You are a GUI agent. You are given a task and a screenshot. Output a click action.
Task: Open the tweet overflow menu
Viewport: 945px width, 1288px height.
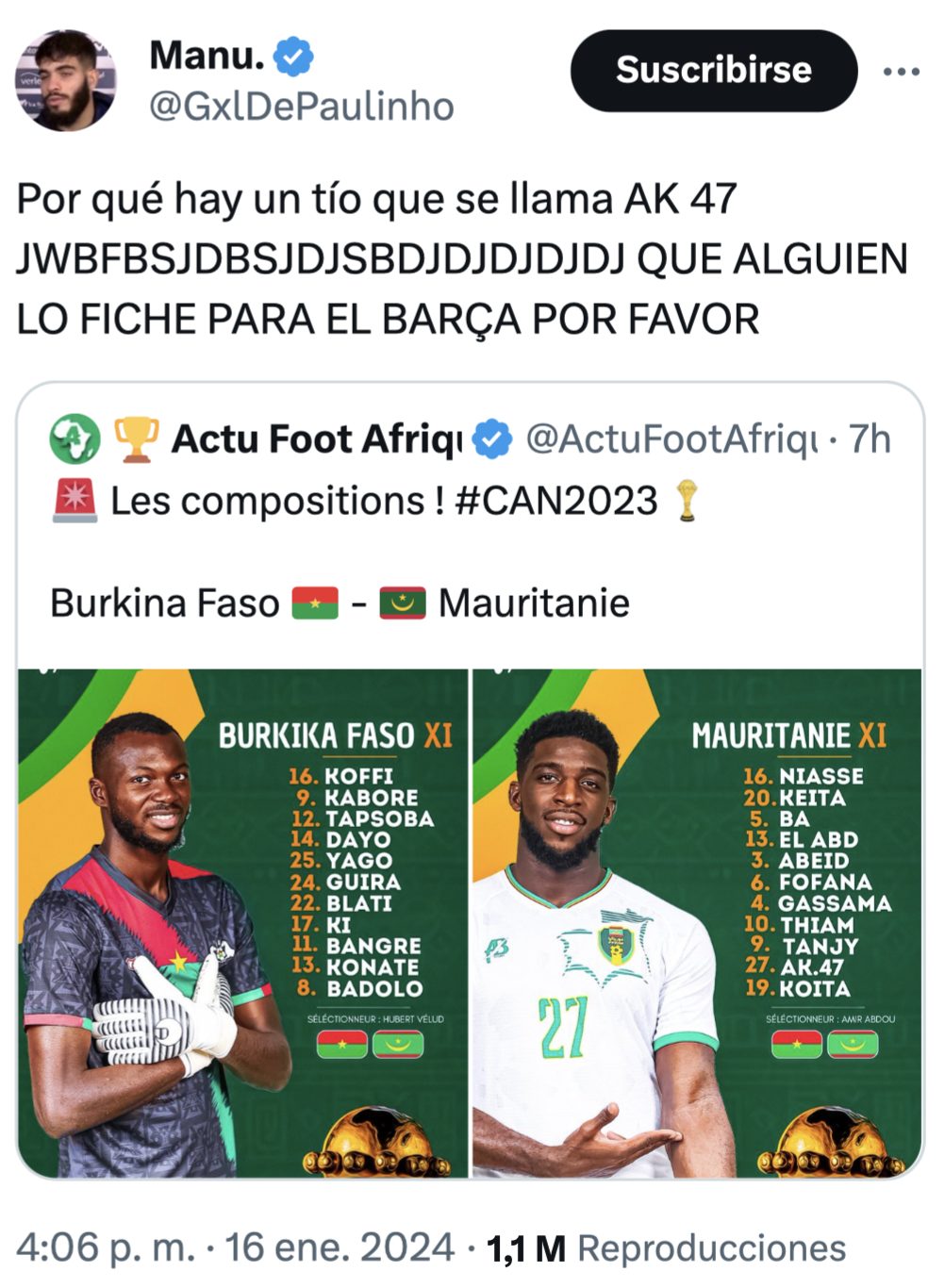pyautogui.click(x=901, y=72)
